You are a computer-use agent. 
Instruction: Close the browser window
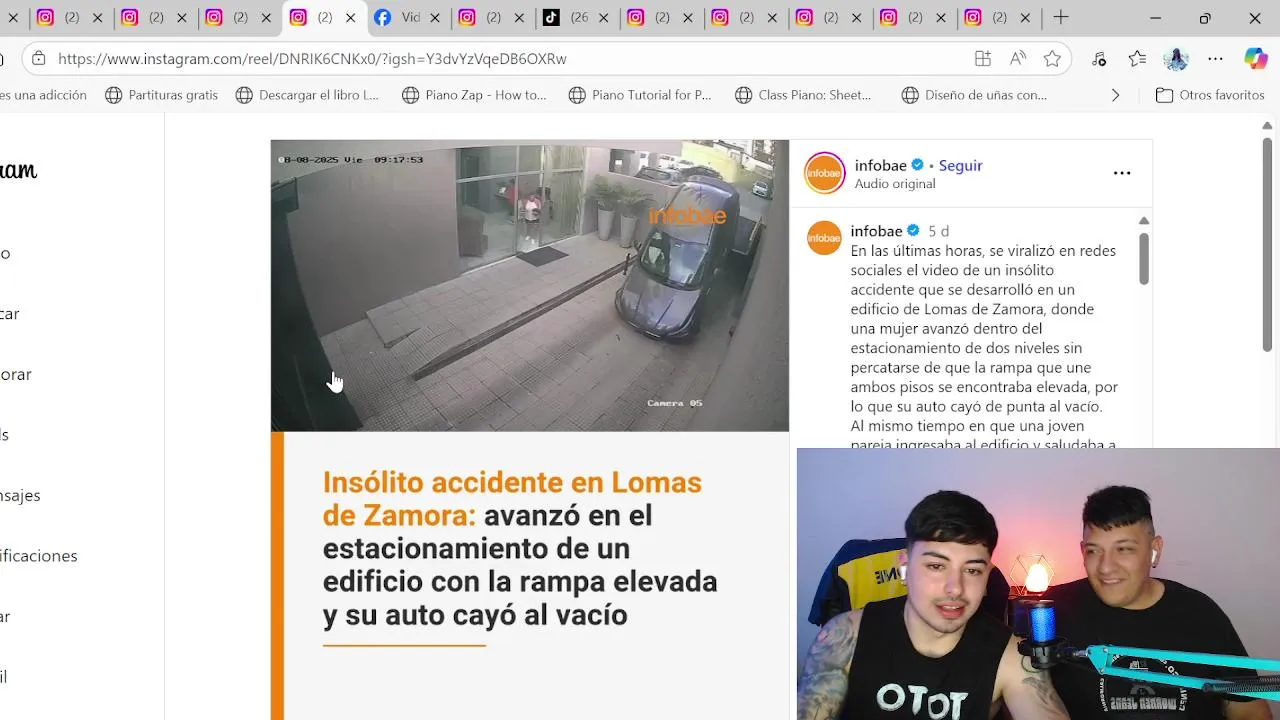pyautogui.click(x=1255, y=18)
